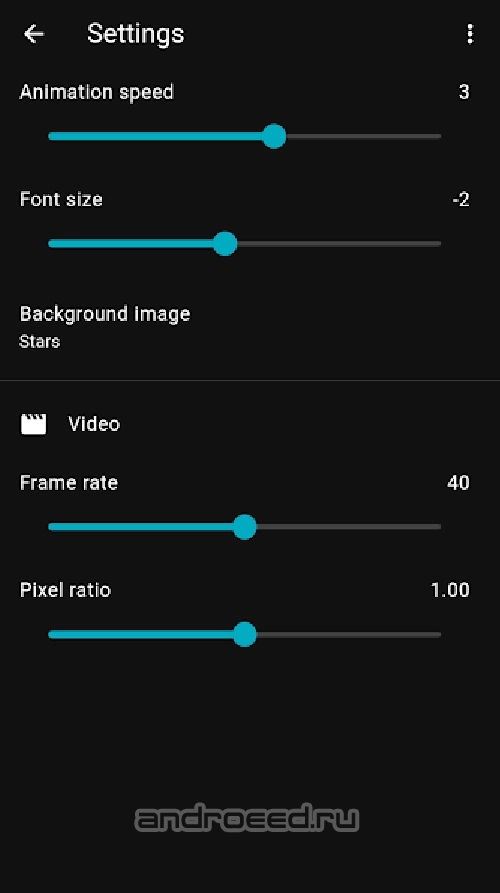Image resolution: width=500 pixels, height=893 pixels.
Task: Tap the Pixel ratio slider track
Action: tap(244, 634)
